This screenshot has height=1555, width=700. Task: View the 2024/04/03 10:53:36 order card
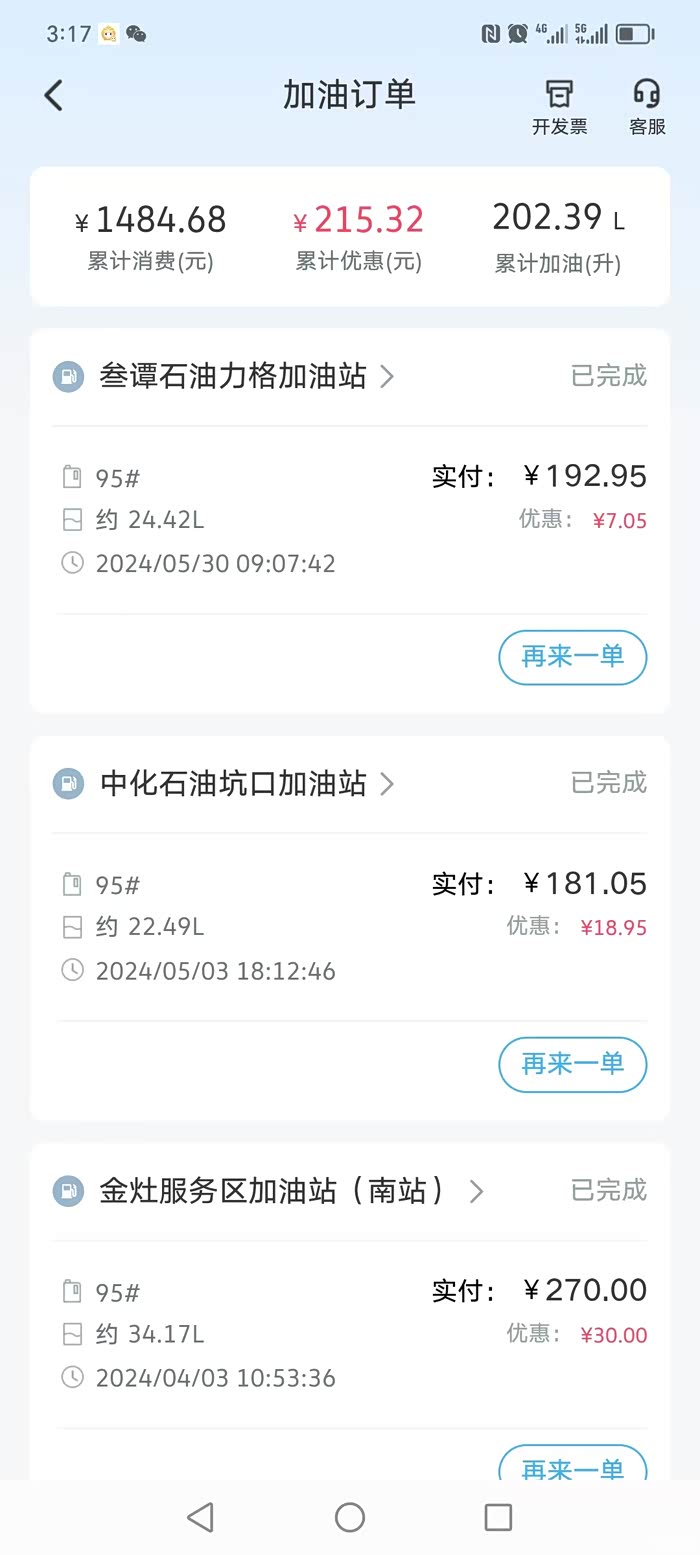coord(350,1311)
